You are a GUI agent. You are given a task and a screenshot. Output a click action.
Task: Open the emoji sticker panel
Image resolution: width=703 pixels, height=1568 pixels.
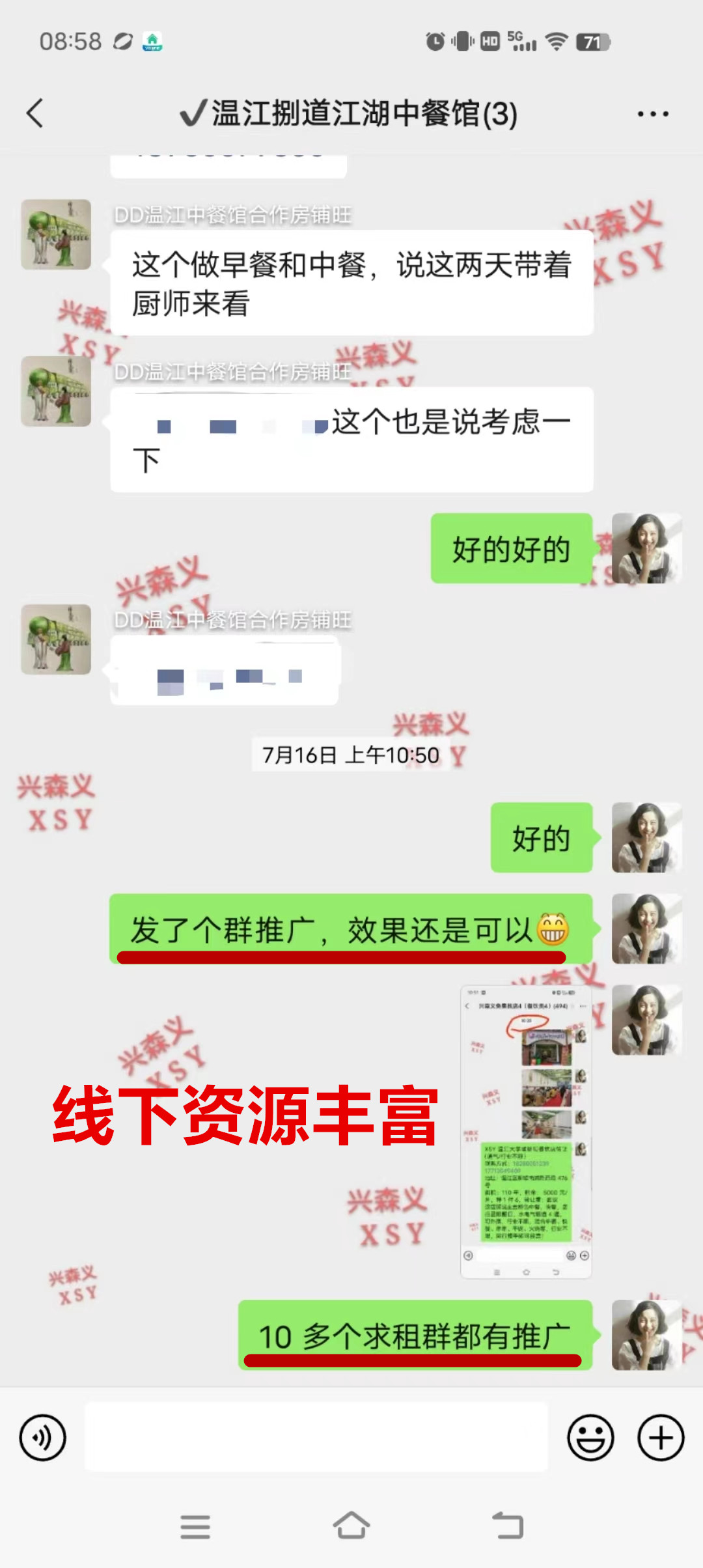pyautogui.click(x=590, y=1437)
